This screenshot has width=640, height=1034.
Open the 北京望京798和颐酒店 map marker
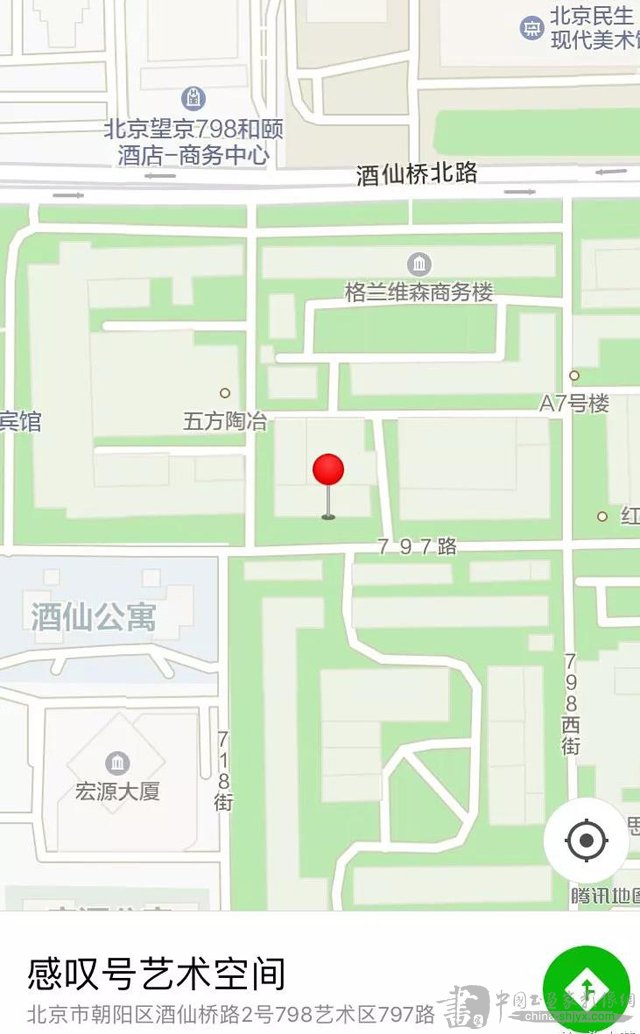tap(193, 98)
